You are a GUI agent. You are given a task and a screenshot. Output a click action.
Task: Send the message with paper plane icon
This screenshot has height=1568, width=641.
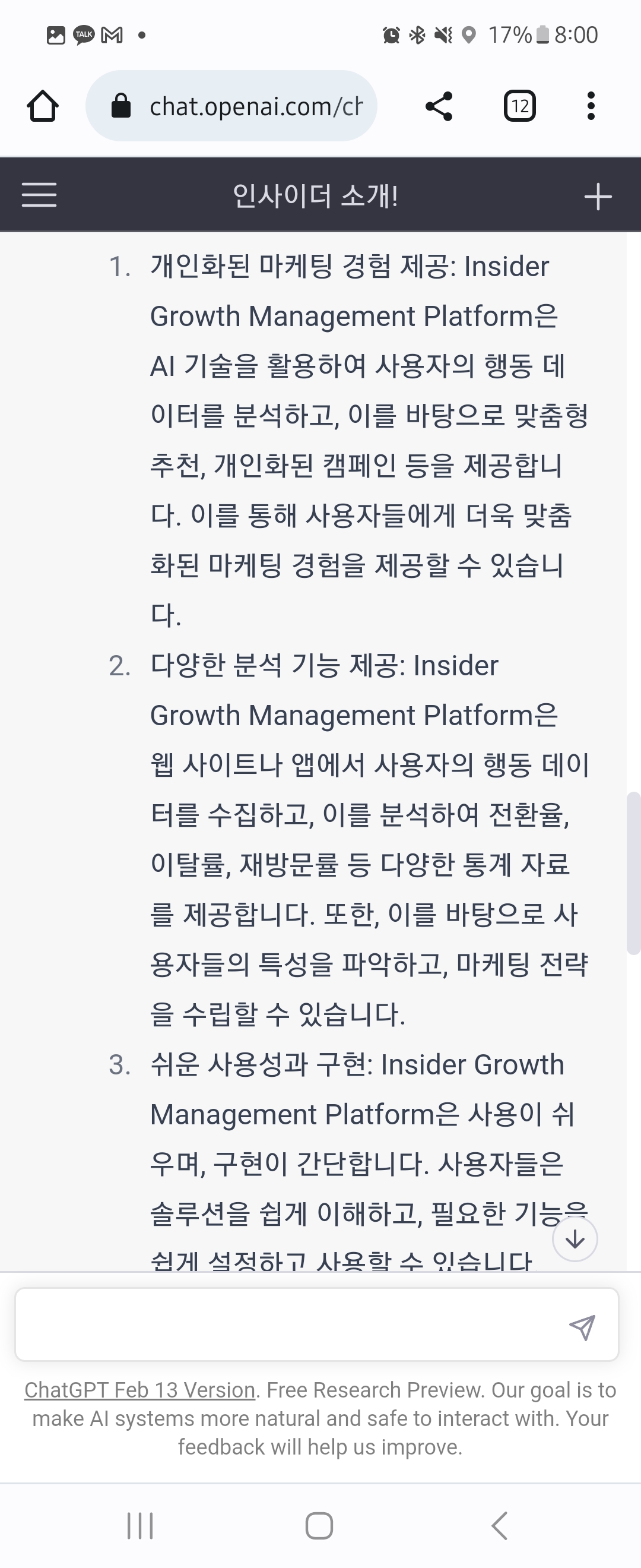pos(582,1326)
